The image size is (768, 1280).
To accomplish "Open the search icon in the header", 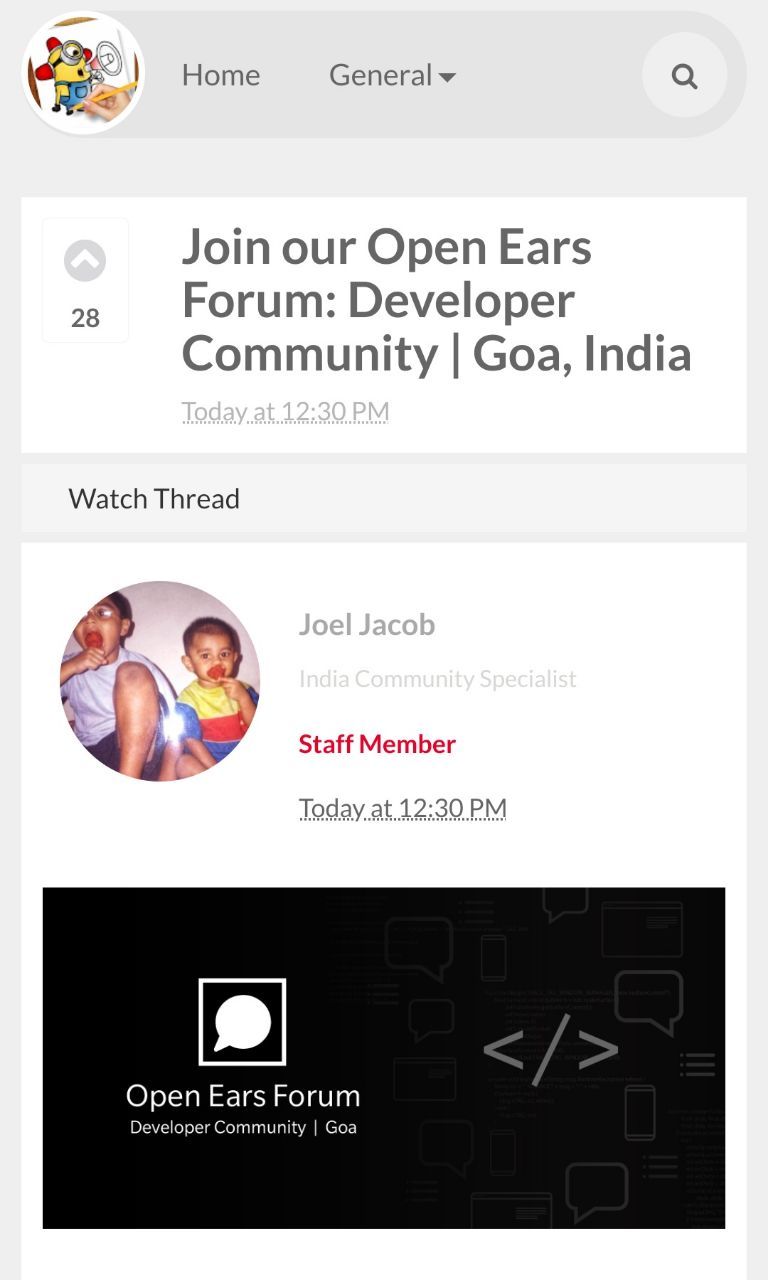I will coord(684,76).
